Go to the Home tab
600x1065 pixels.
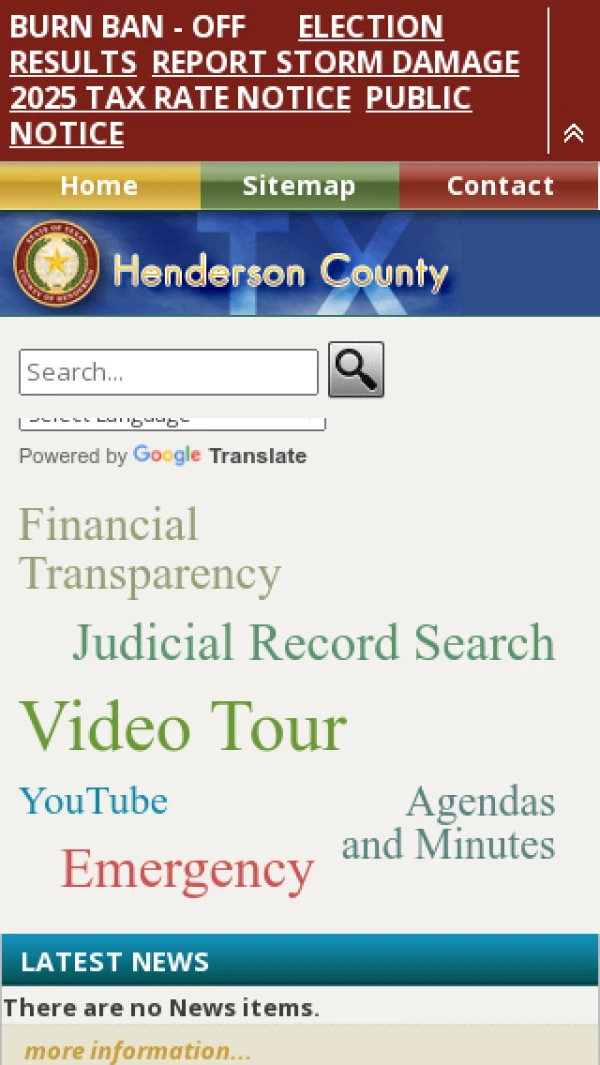click(x=99, y=186)
